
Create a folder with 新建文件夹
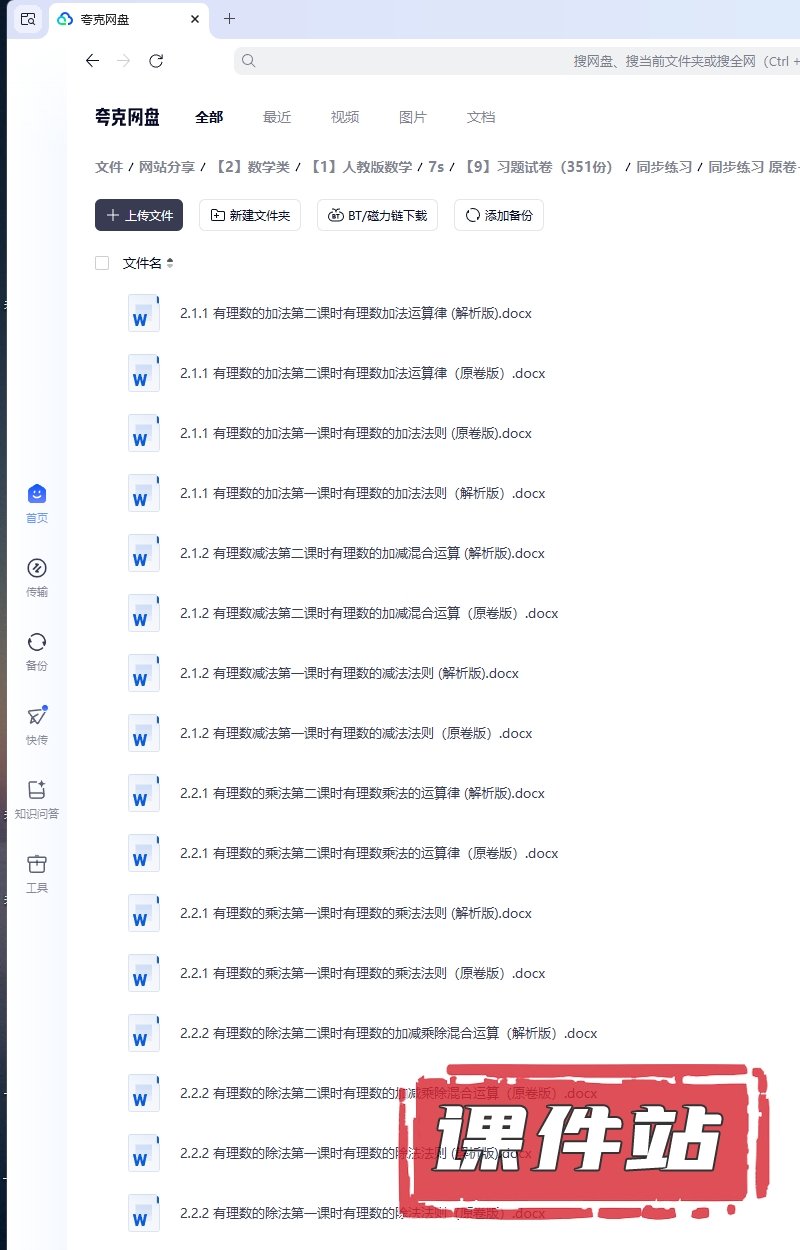point(250,215)
